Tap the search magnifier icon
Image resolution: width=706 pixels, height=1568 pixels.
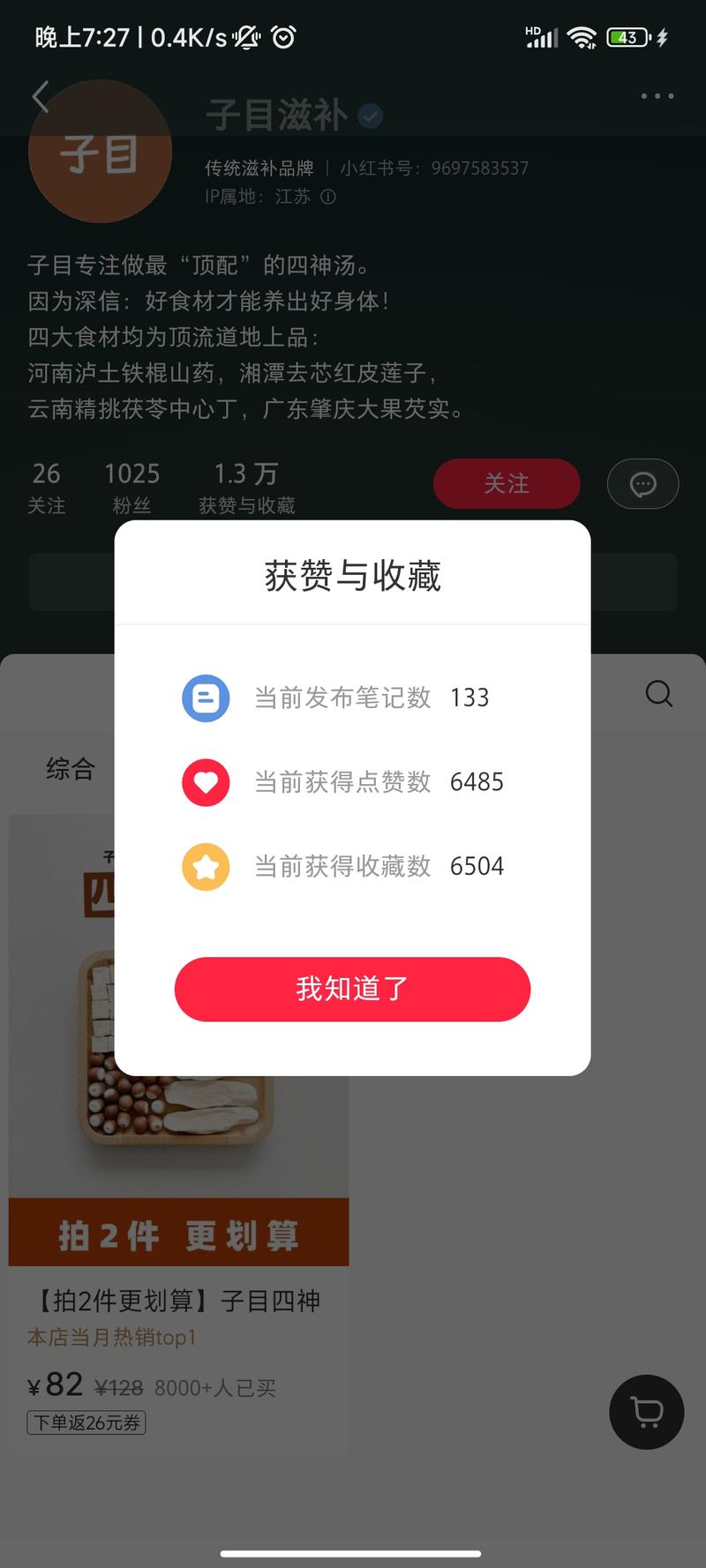[658, 694]
